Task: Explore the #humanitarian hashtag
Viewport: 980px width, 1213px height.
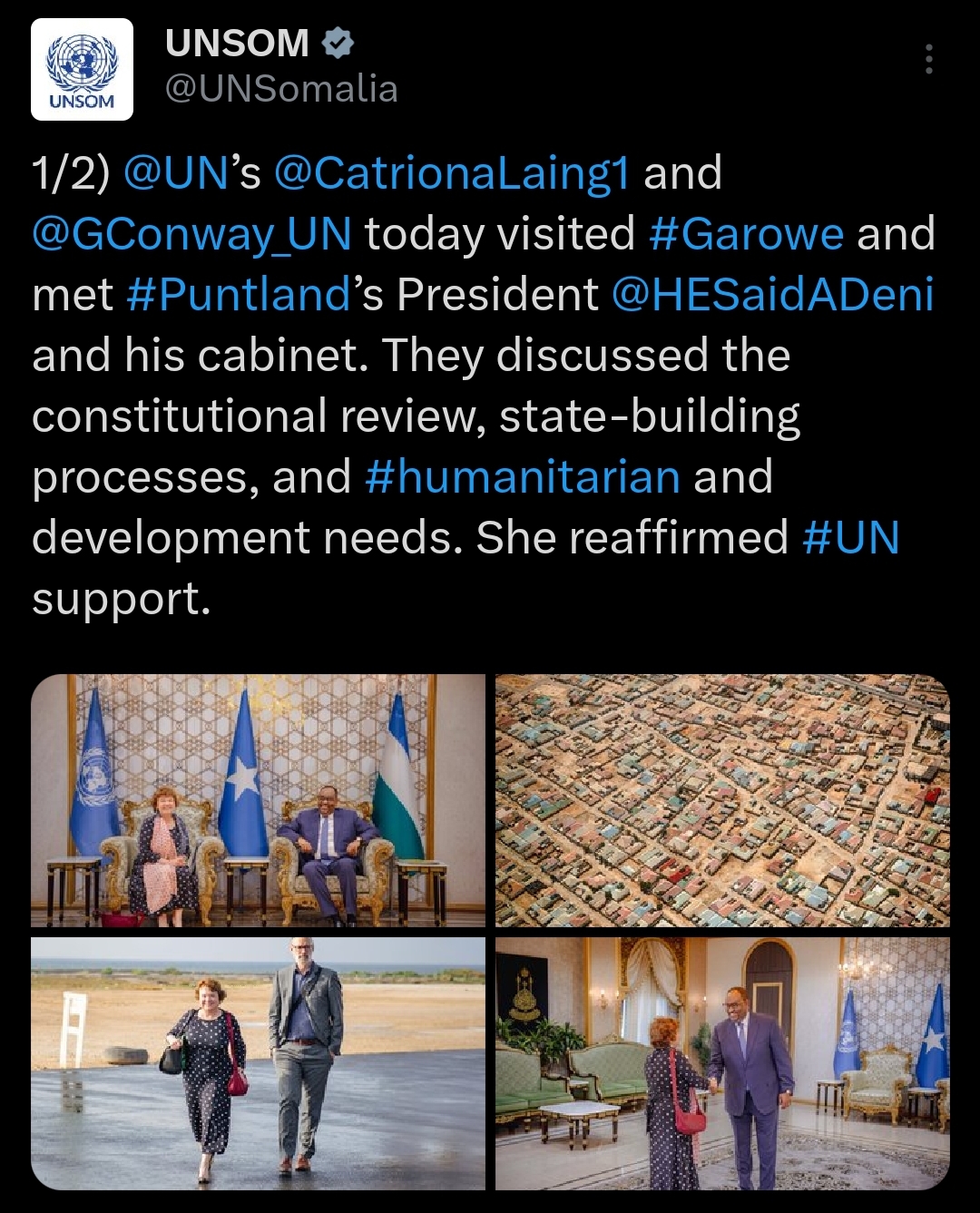Action: pos(522,477)
